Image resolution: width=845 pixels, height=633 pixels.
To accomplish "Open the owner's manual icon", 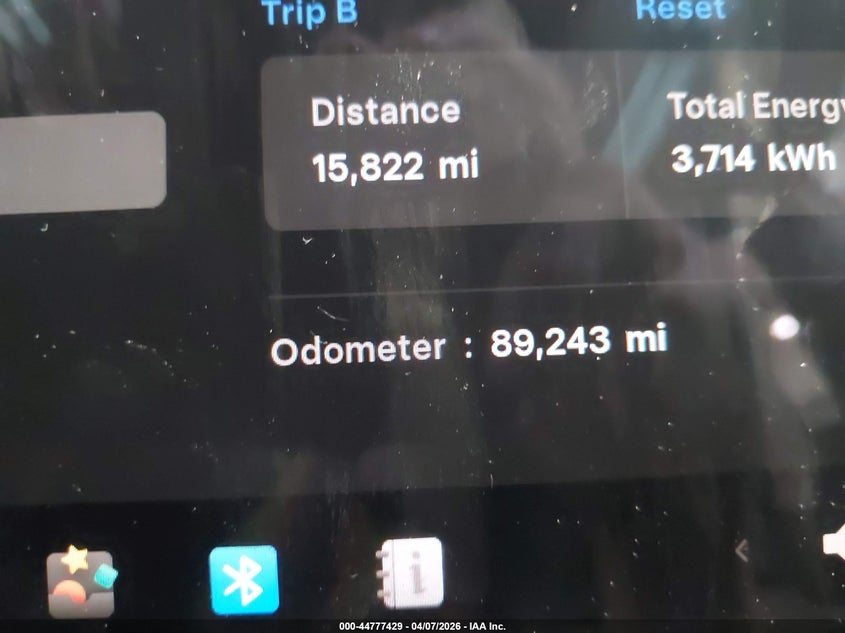I will [x=410, y=574].
